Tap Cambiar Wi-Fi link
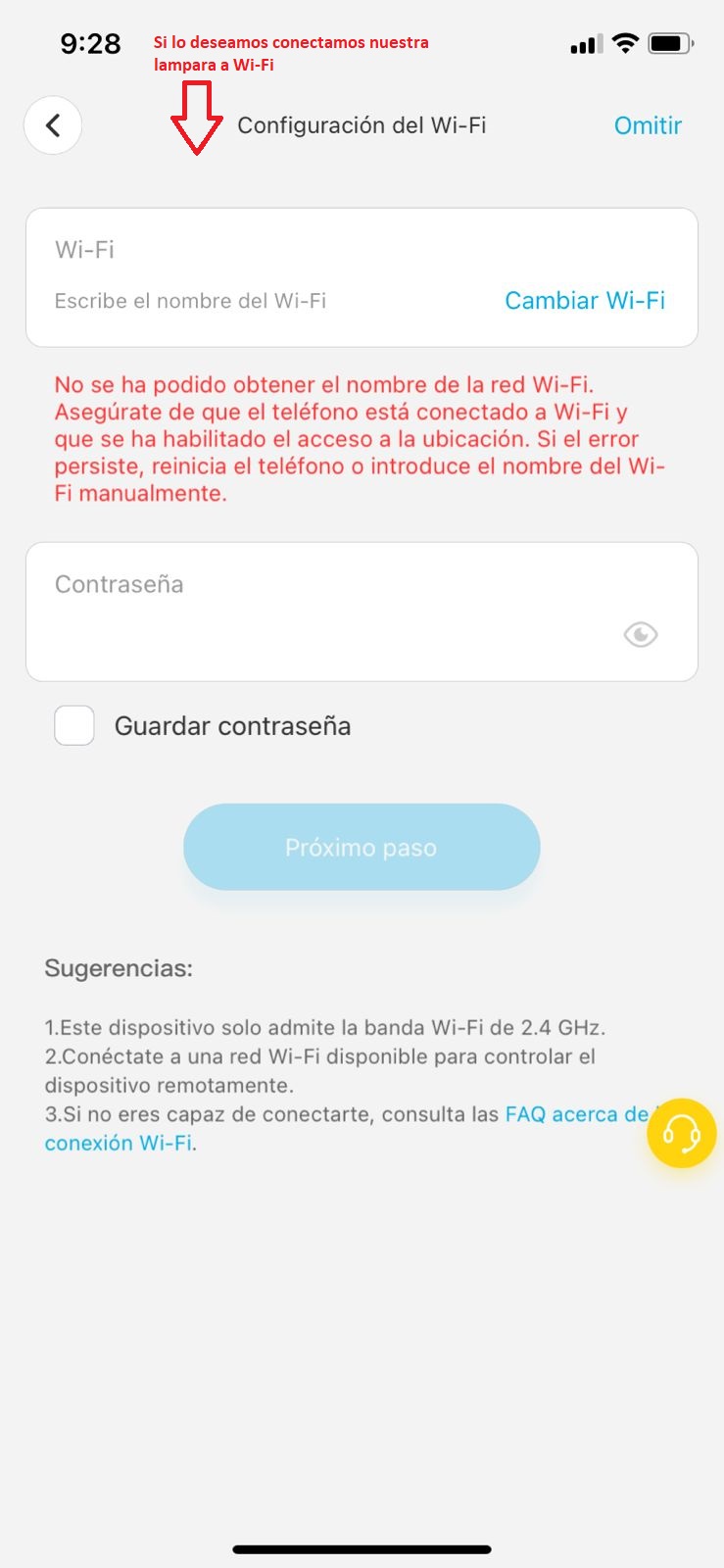 point(584,301)
